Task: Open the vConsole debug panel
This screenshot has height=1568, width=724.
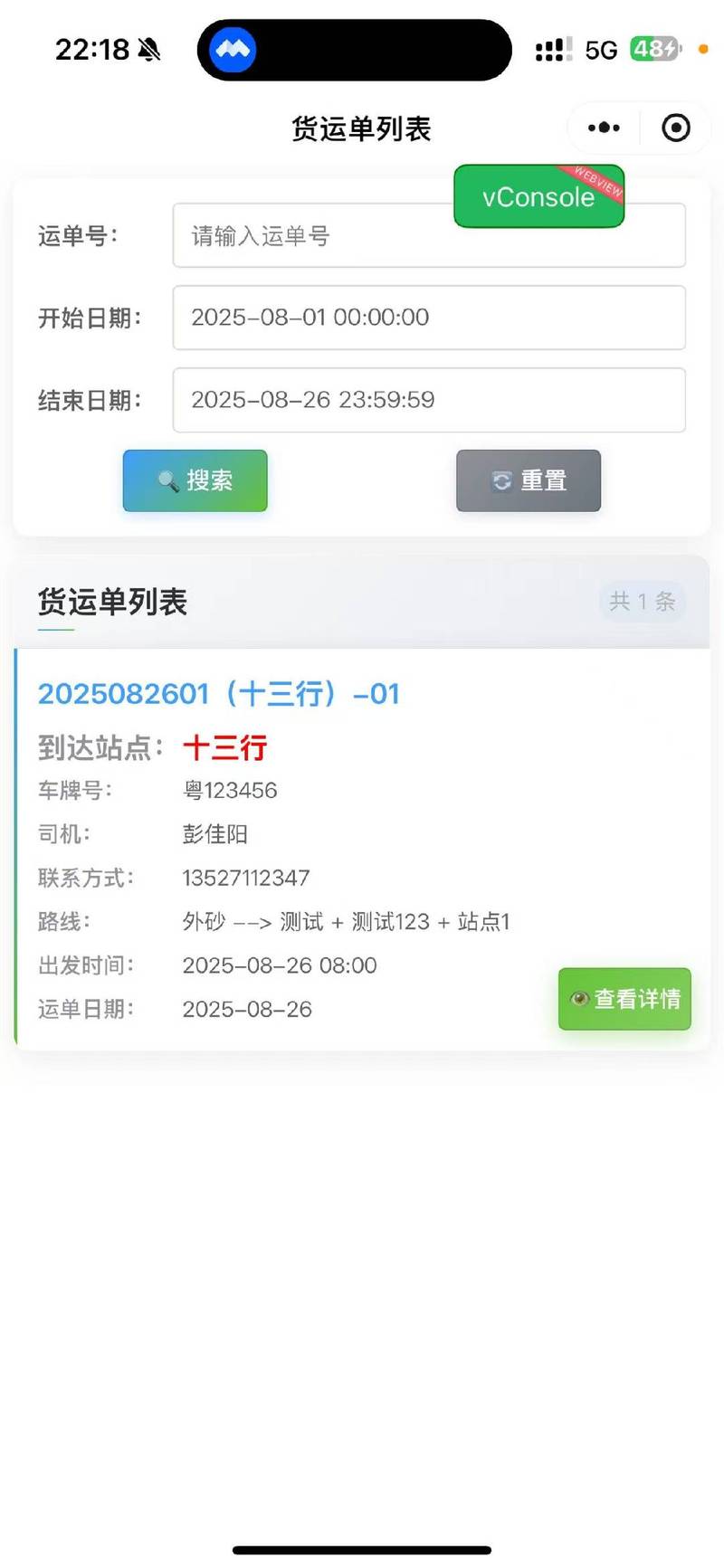Action: (x=538, y=195)
